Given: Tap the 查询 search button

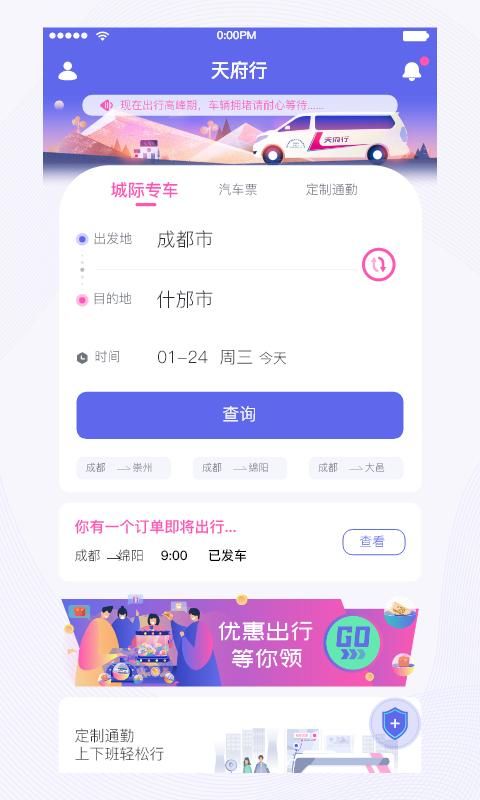Looking at the screenshot, I should (x=240, y=415).
